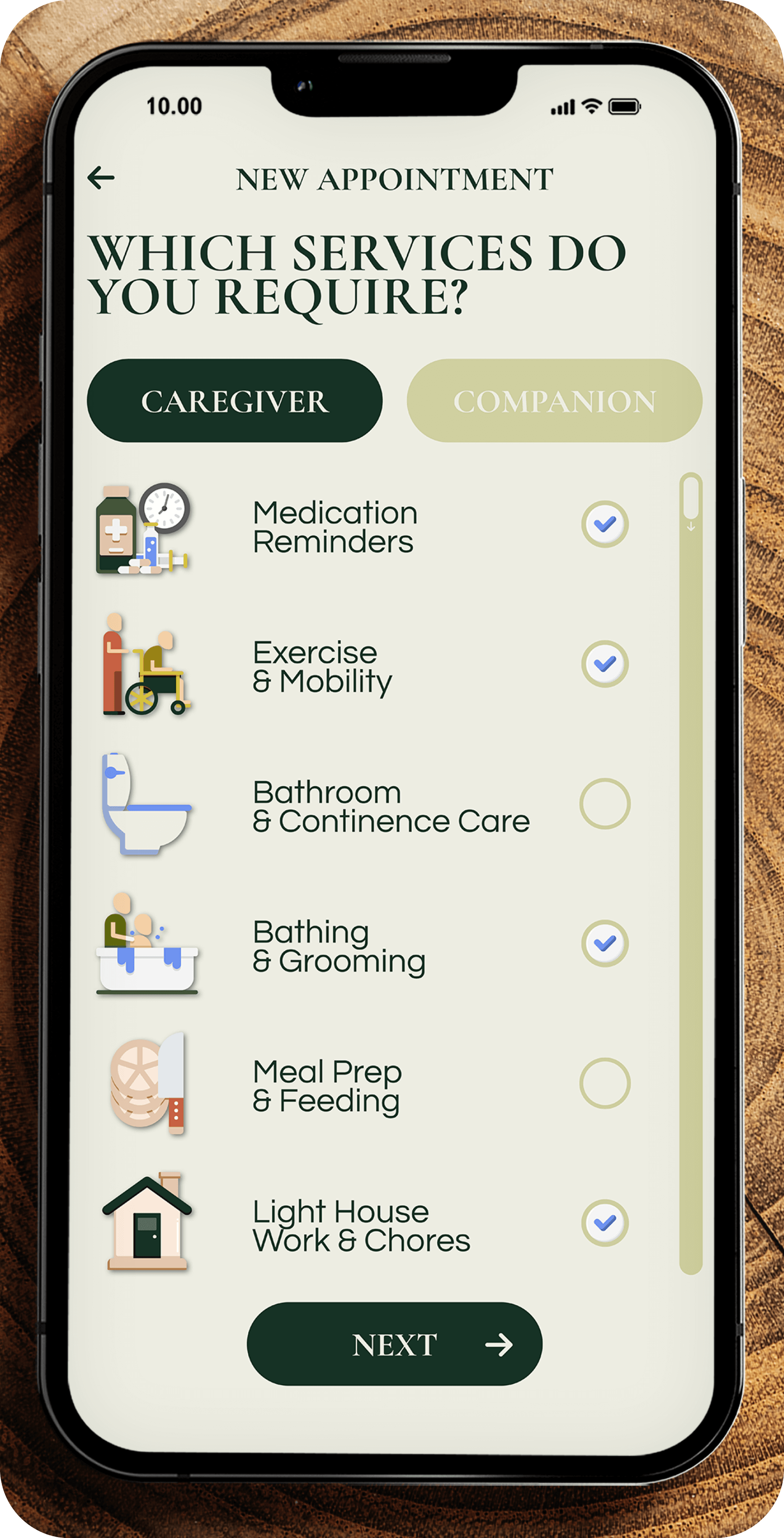This screenshot has width=784, height=1538.
Task: Uncheck Light House Work & Chores
Action: [604, 1223]
